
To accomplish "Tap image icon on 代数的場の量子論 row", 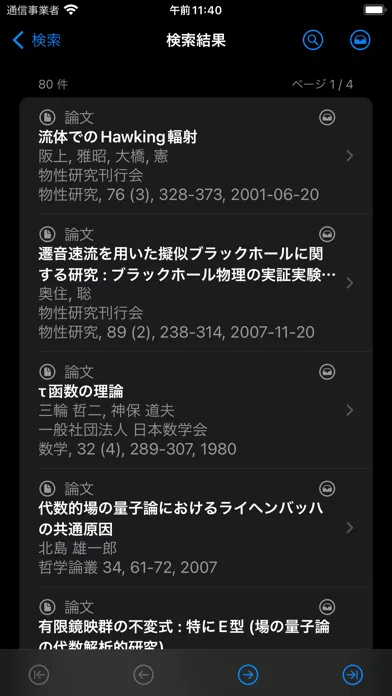I will coord(327,489).
